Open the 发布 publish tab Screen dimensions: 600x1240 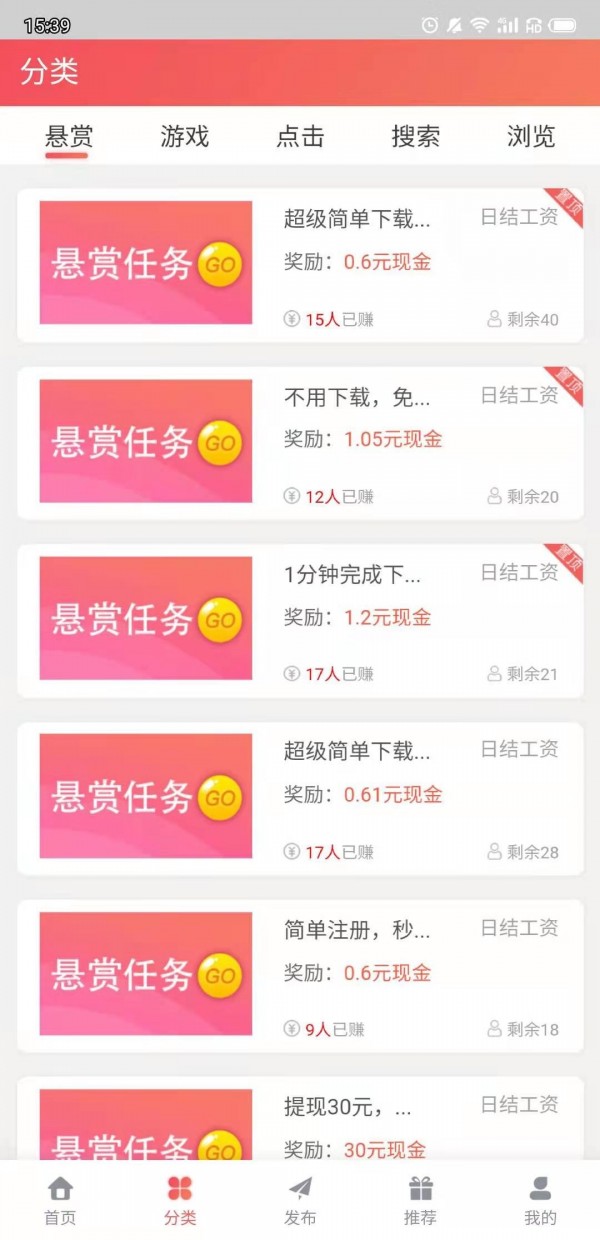[x=300, y=1200]
